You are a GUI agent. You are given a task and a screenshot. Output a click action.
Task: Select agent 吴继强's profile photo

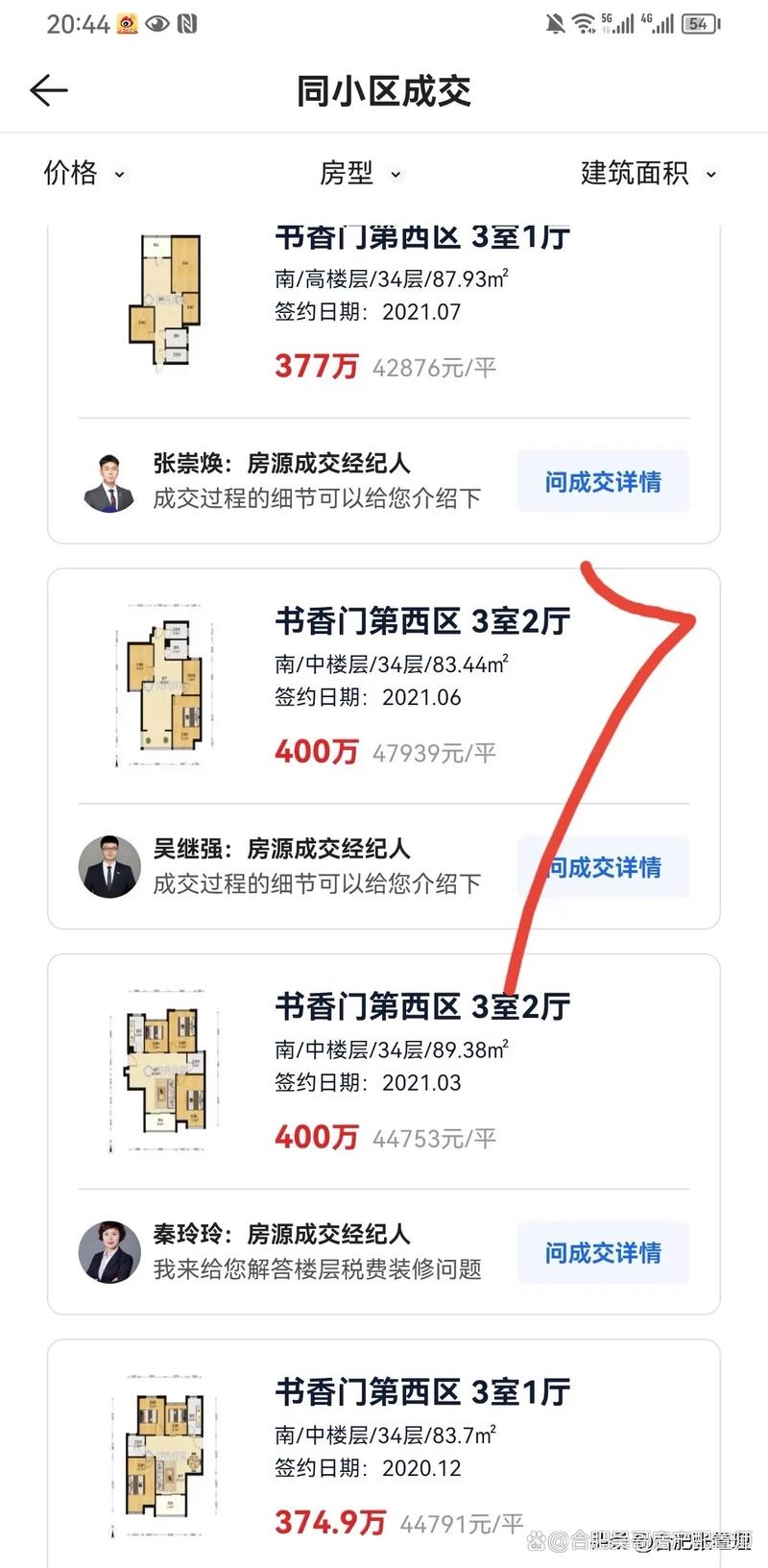pyautogui.click(x=108, y=866)
